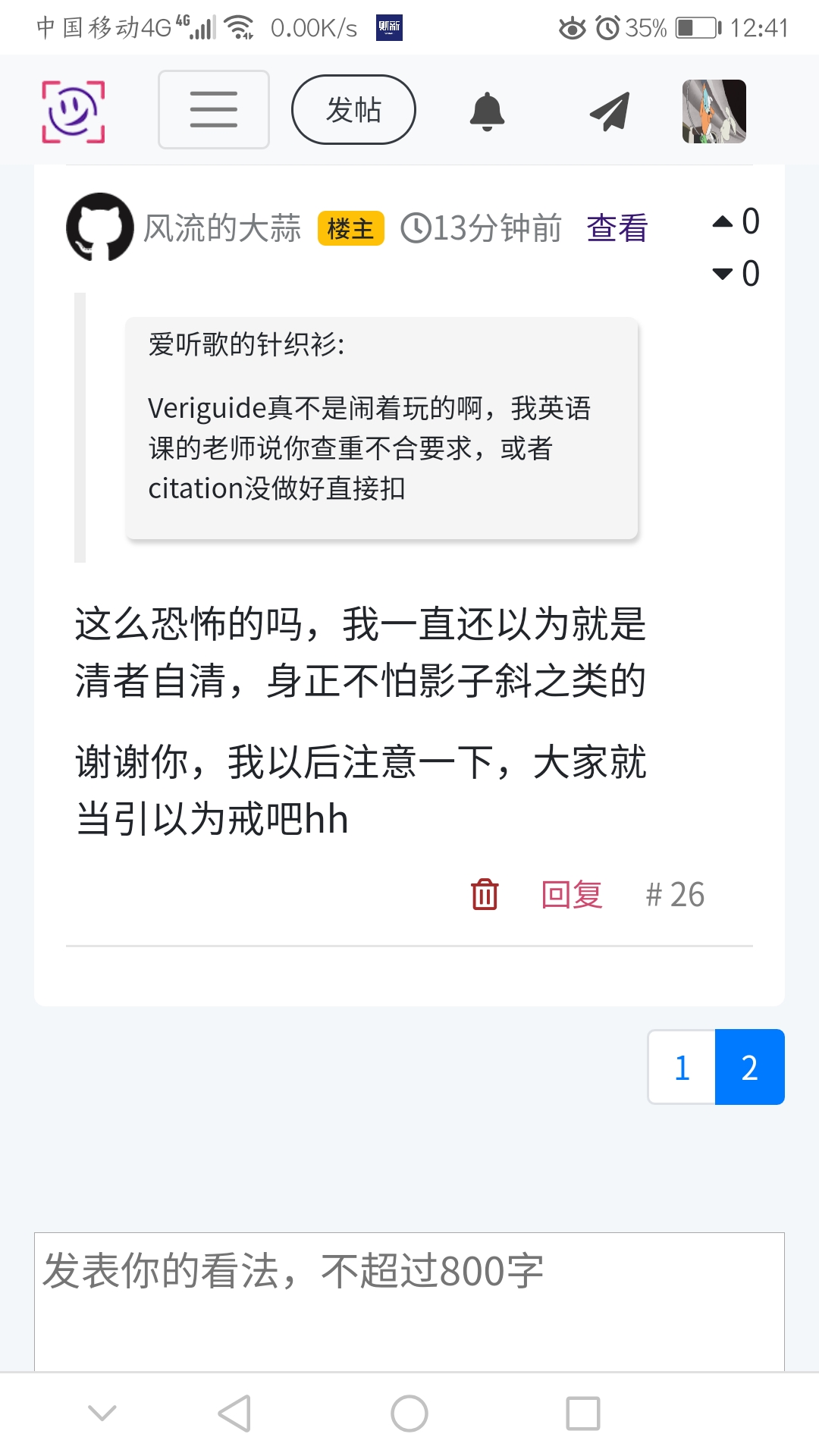
Task: Go to page 1 of the thread
Action: tap(682, 1067)
